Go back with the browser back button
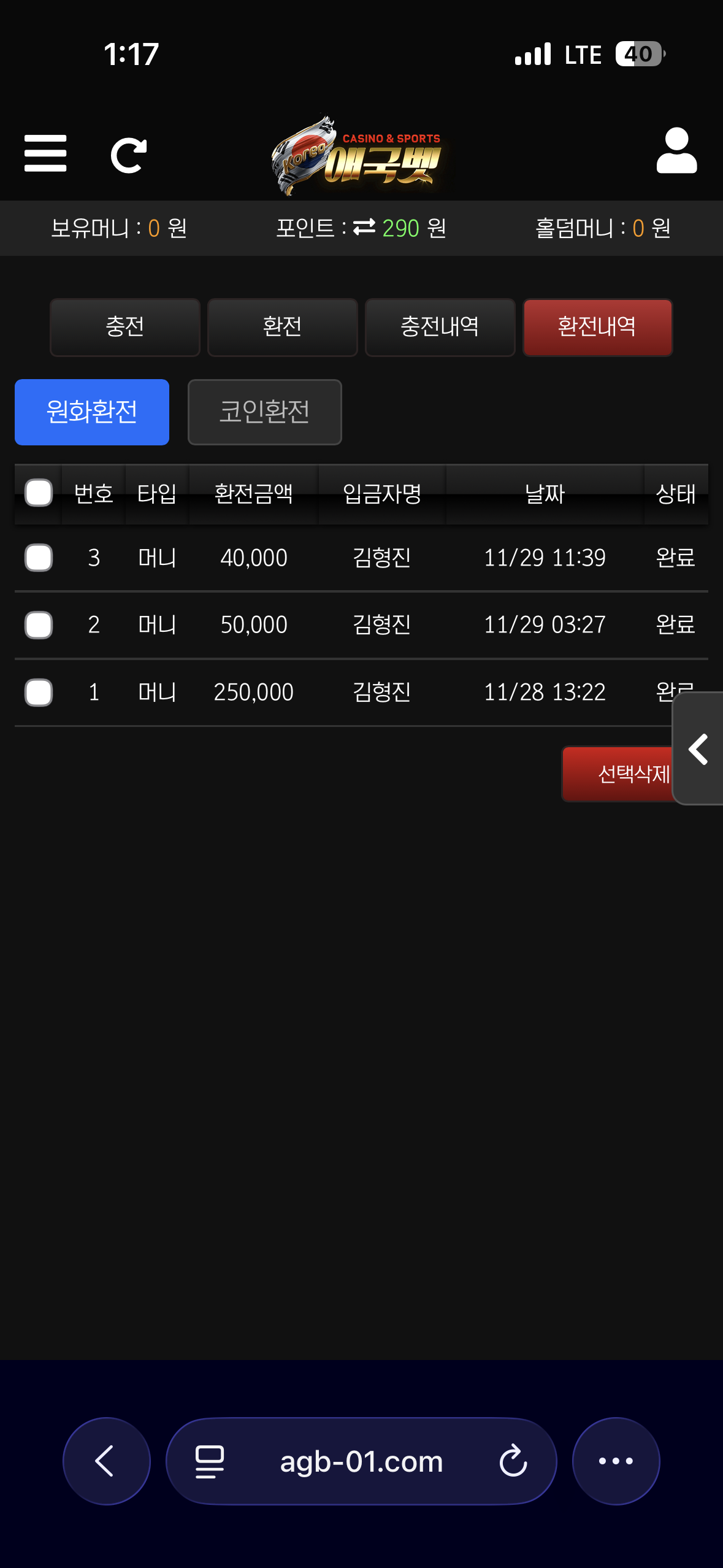 click(106, 1461)
